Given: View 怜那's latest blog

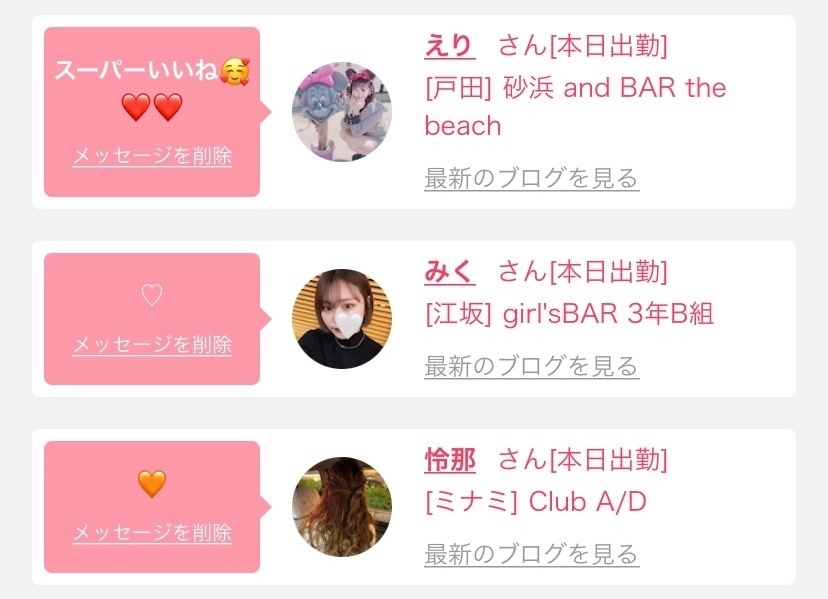Looking at the screenshot, I should pyautogui.click(x=531, y=553).
